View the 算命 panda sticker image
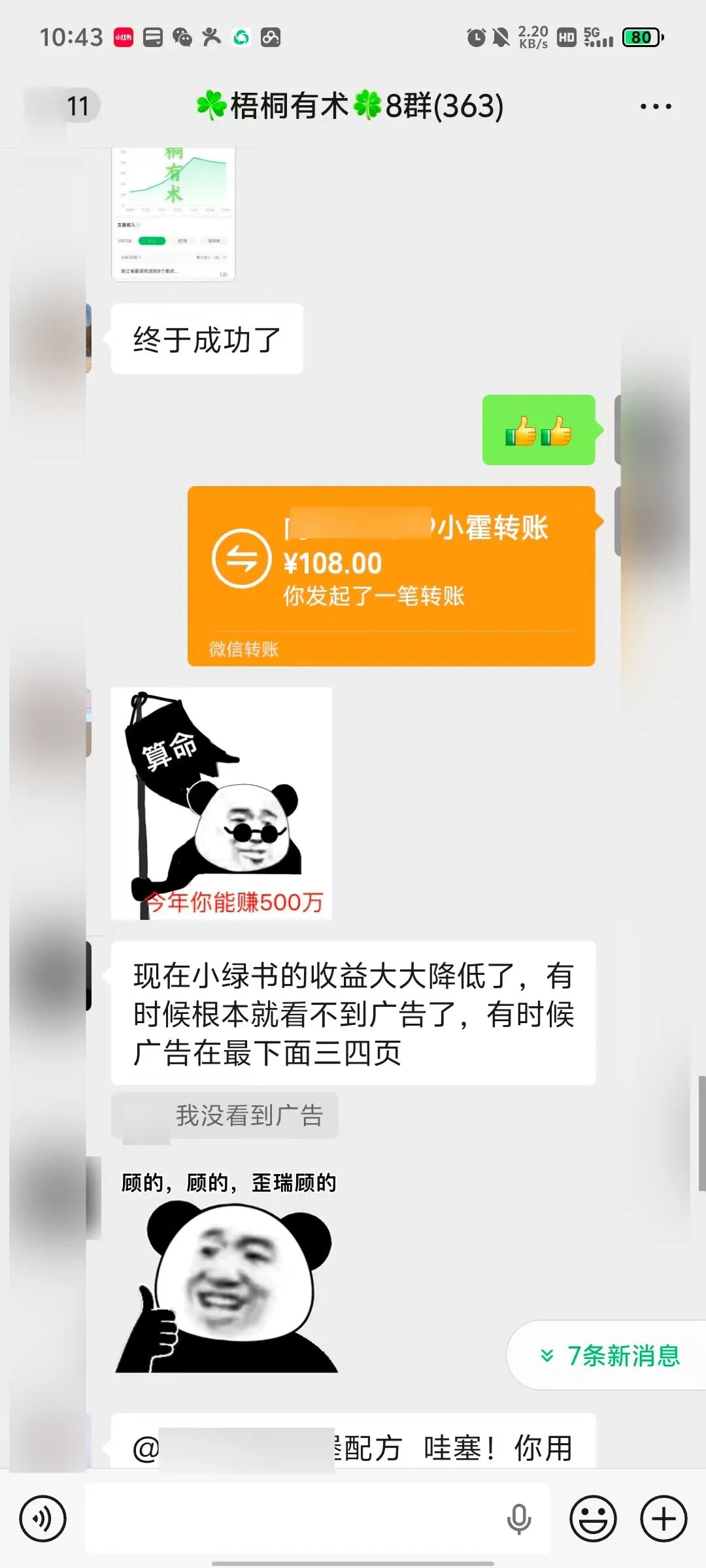Viewport: 706px width, 1568px height. pyautogui.click(x=222, y=803)
